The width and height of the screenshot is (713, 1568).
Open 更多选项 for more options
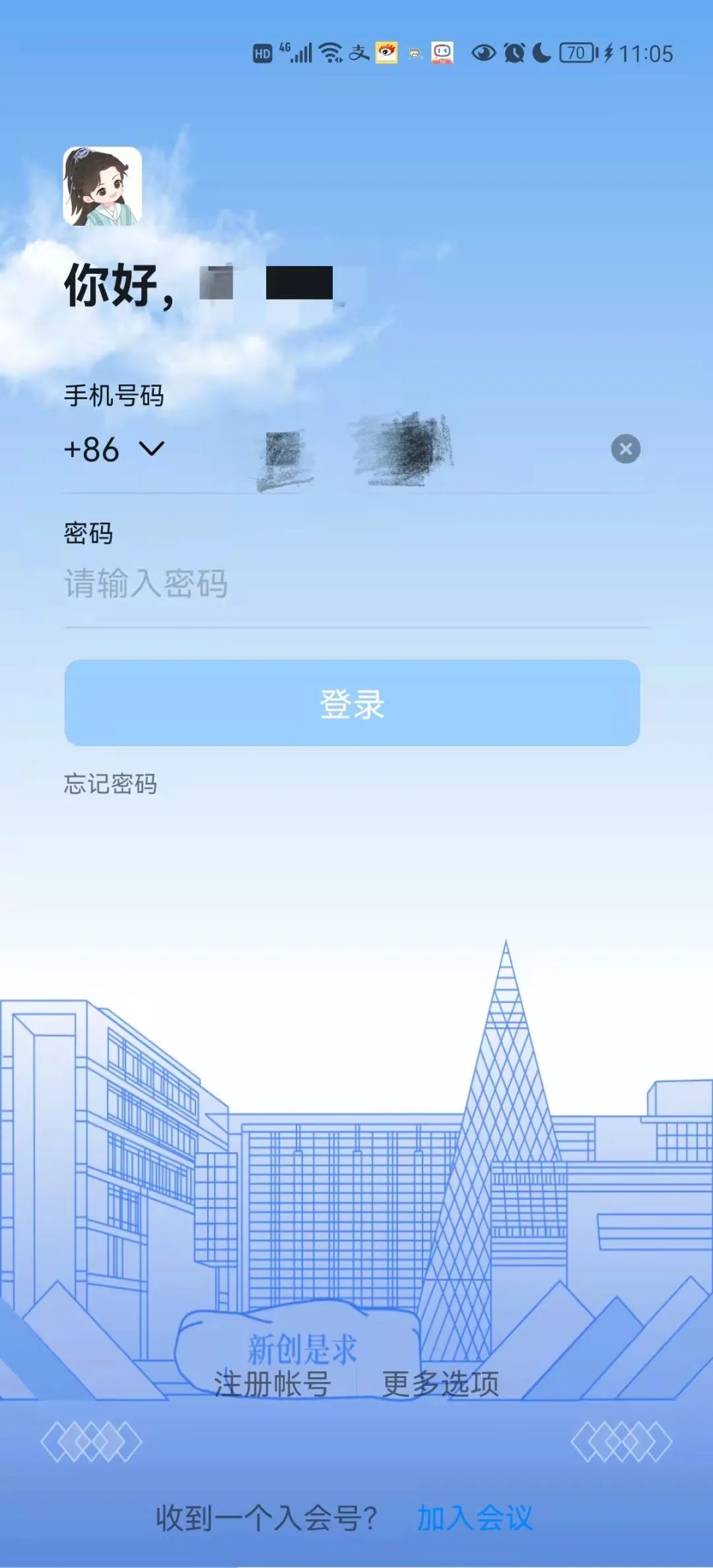click(440, 1384)
